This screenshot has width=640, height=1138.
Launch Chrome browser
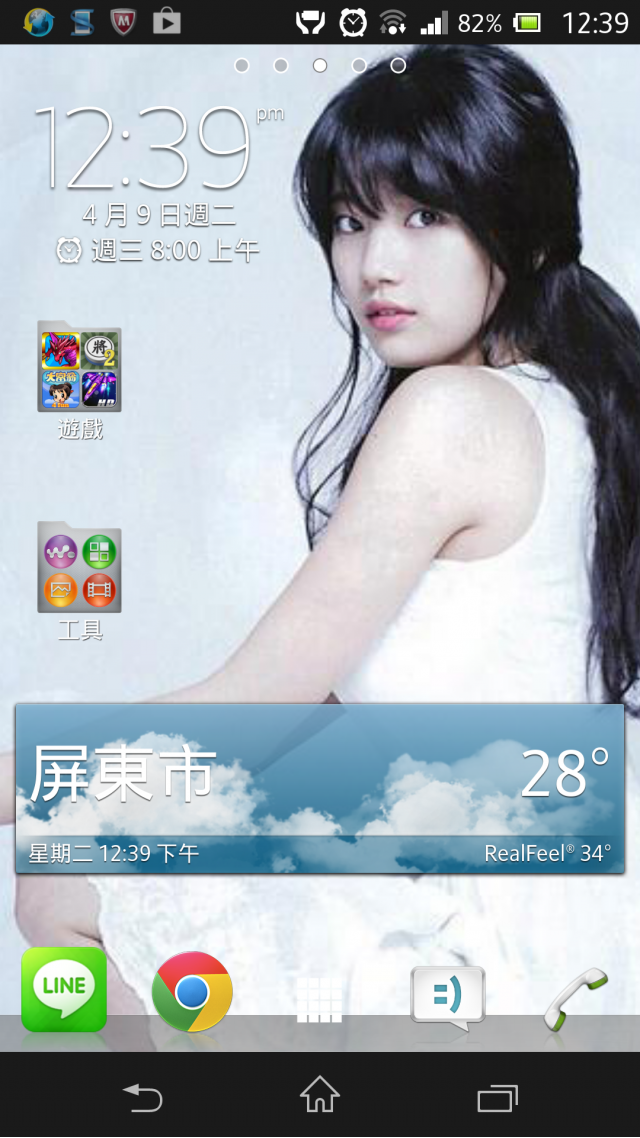click(x=192, y=991)
